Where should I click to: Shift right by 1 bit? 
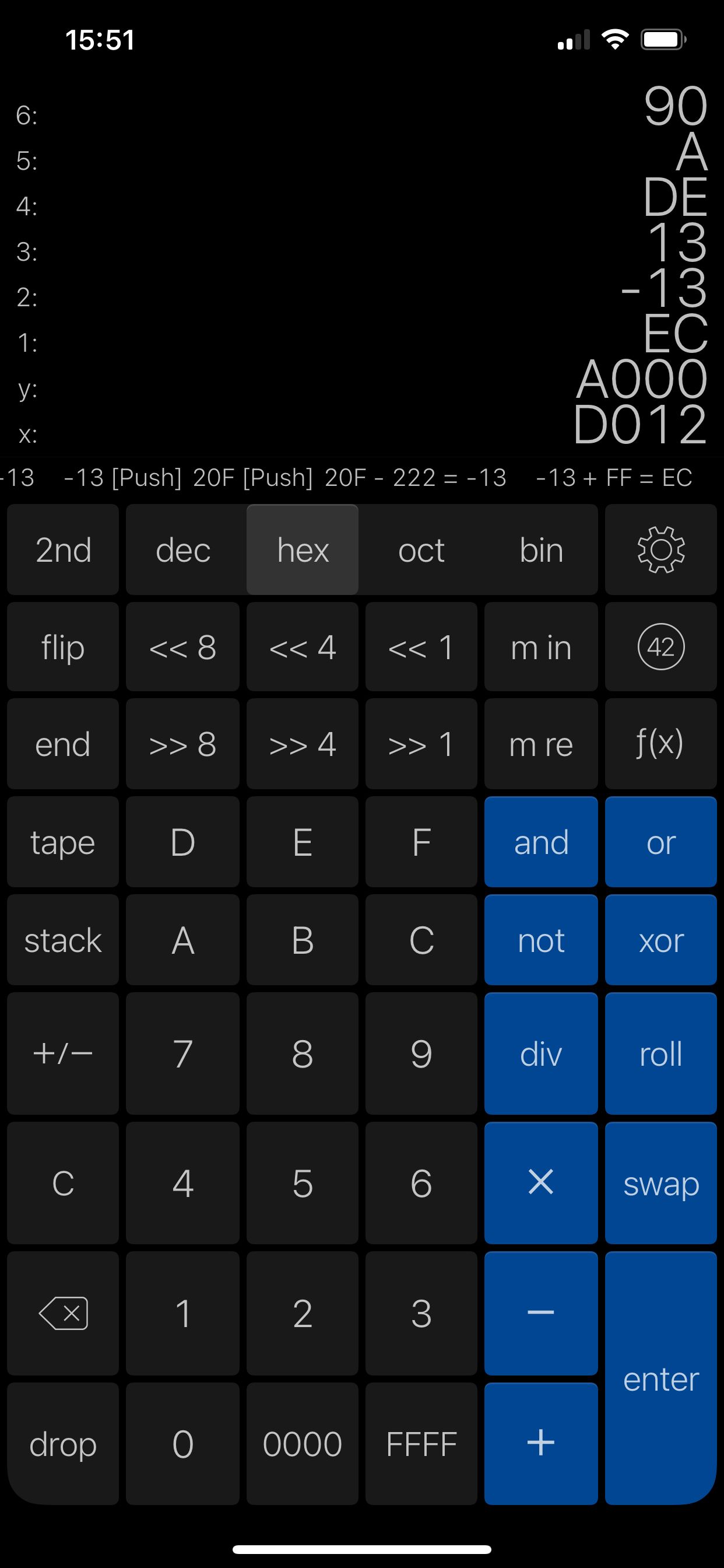pyautogui.click(x=421, y=744)
